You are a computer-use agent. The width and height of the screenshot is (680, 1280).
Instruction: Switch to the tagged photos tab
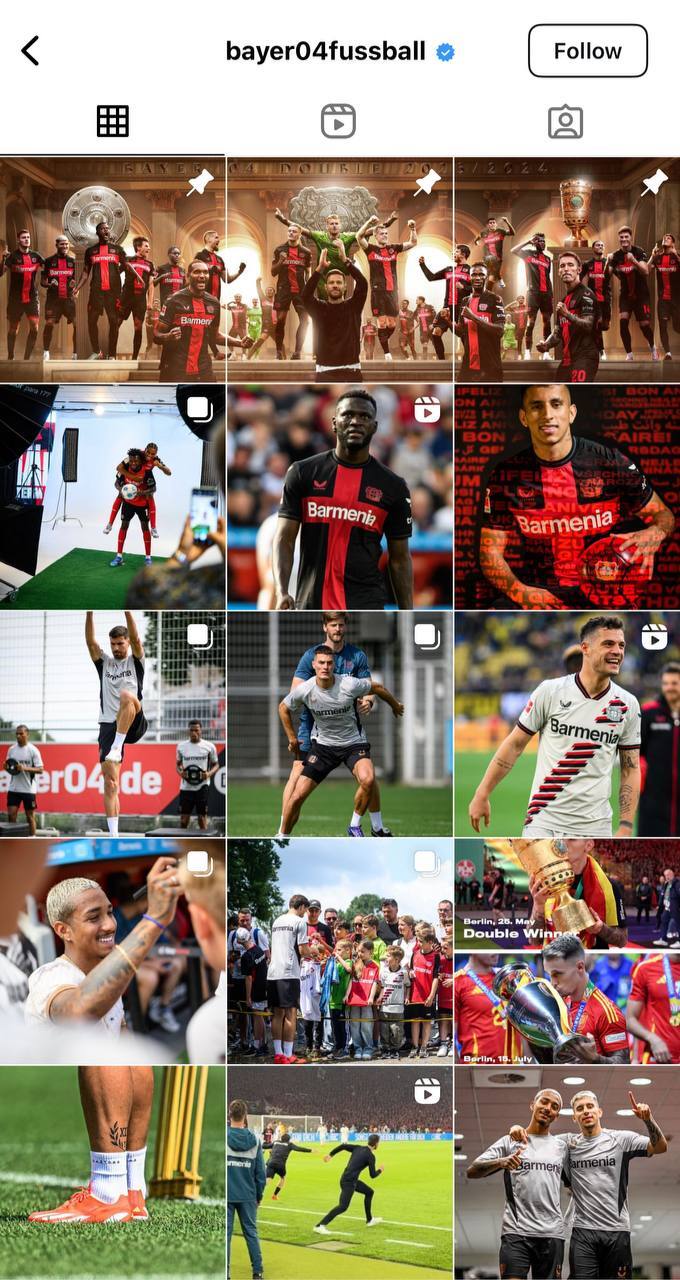(x=565, y=121)
